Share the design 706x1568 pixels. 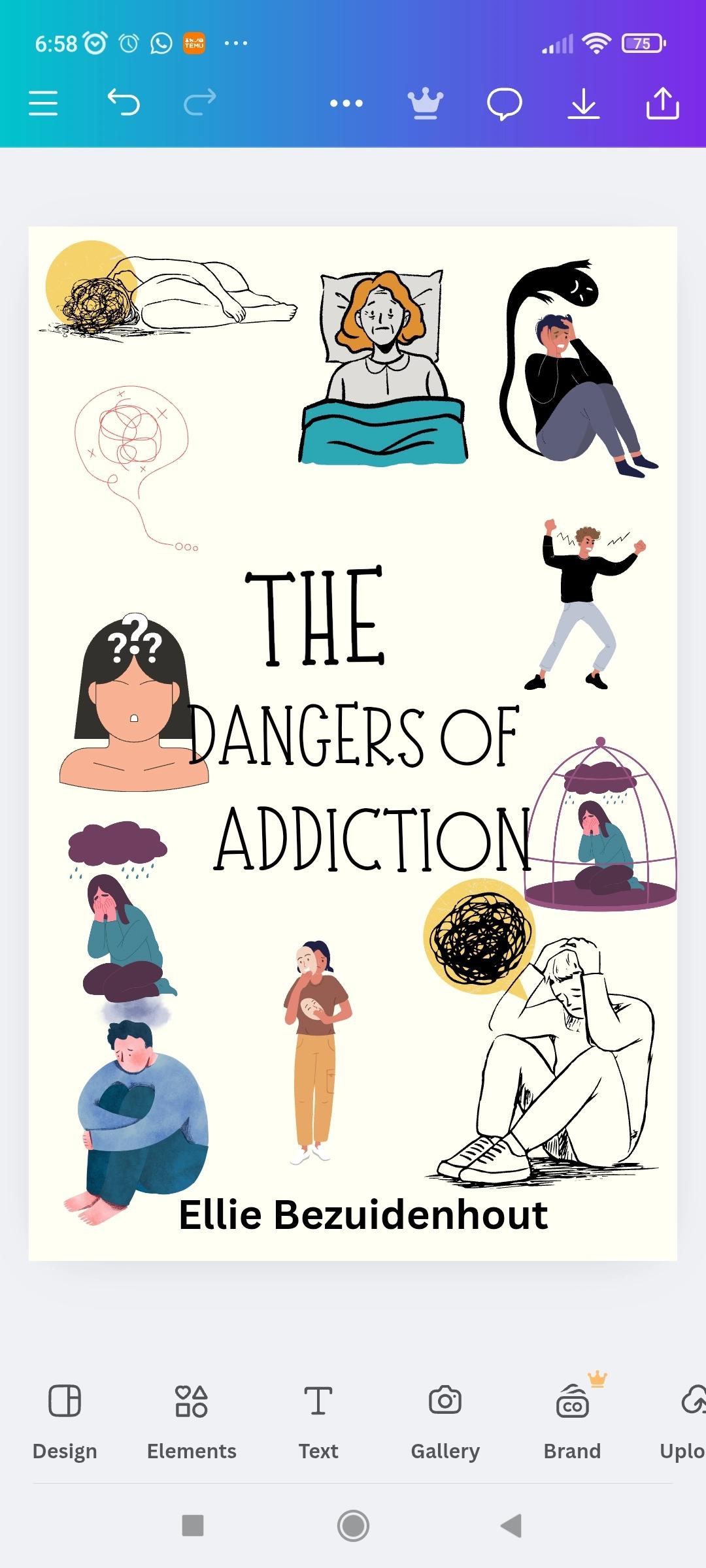(663, 104)
